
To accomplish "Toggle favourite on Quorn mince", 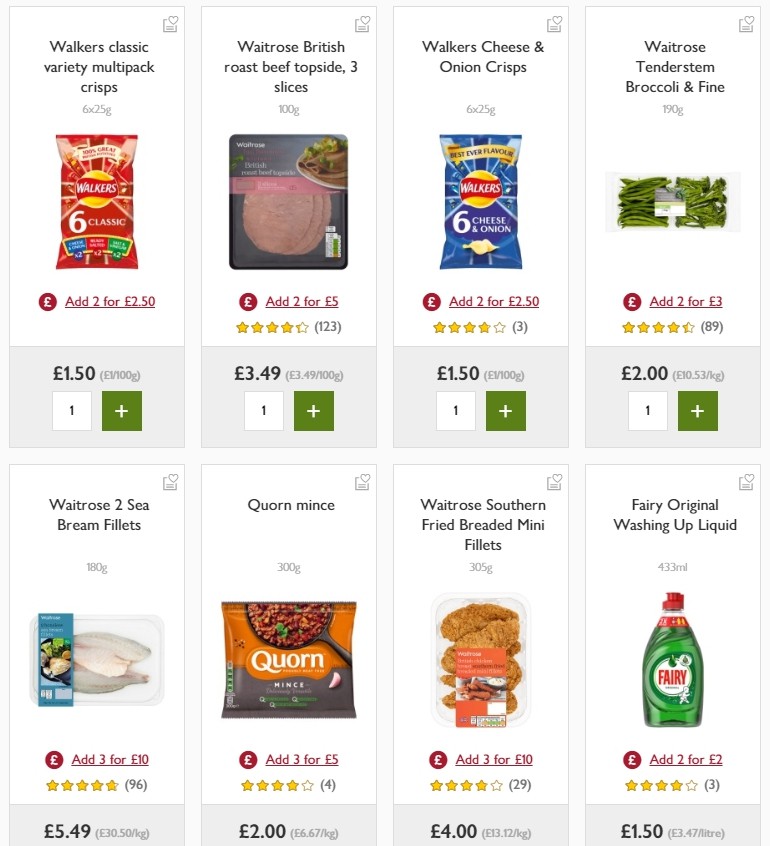I will click(x=361, y=481).
